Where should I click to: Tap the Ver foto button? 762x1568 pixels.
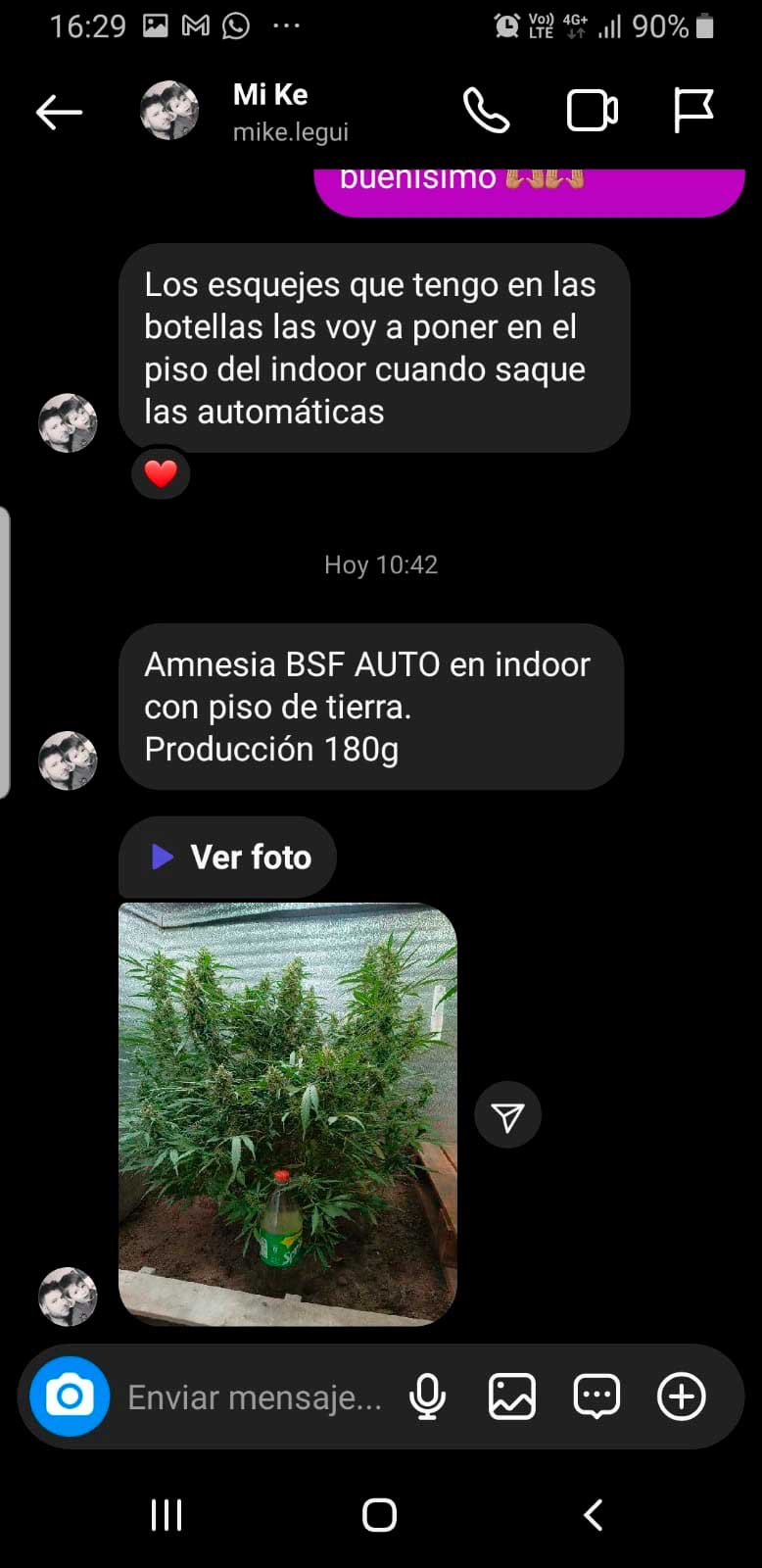click(230, 857)
